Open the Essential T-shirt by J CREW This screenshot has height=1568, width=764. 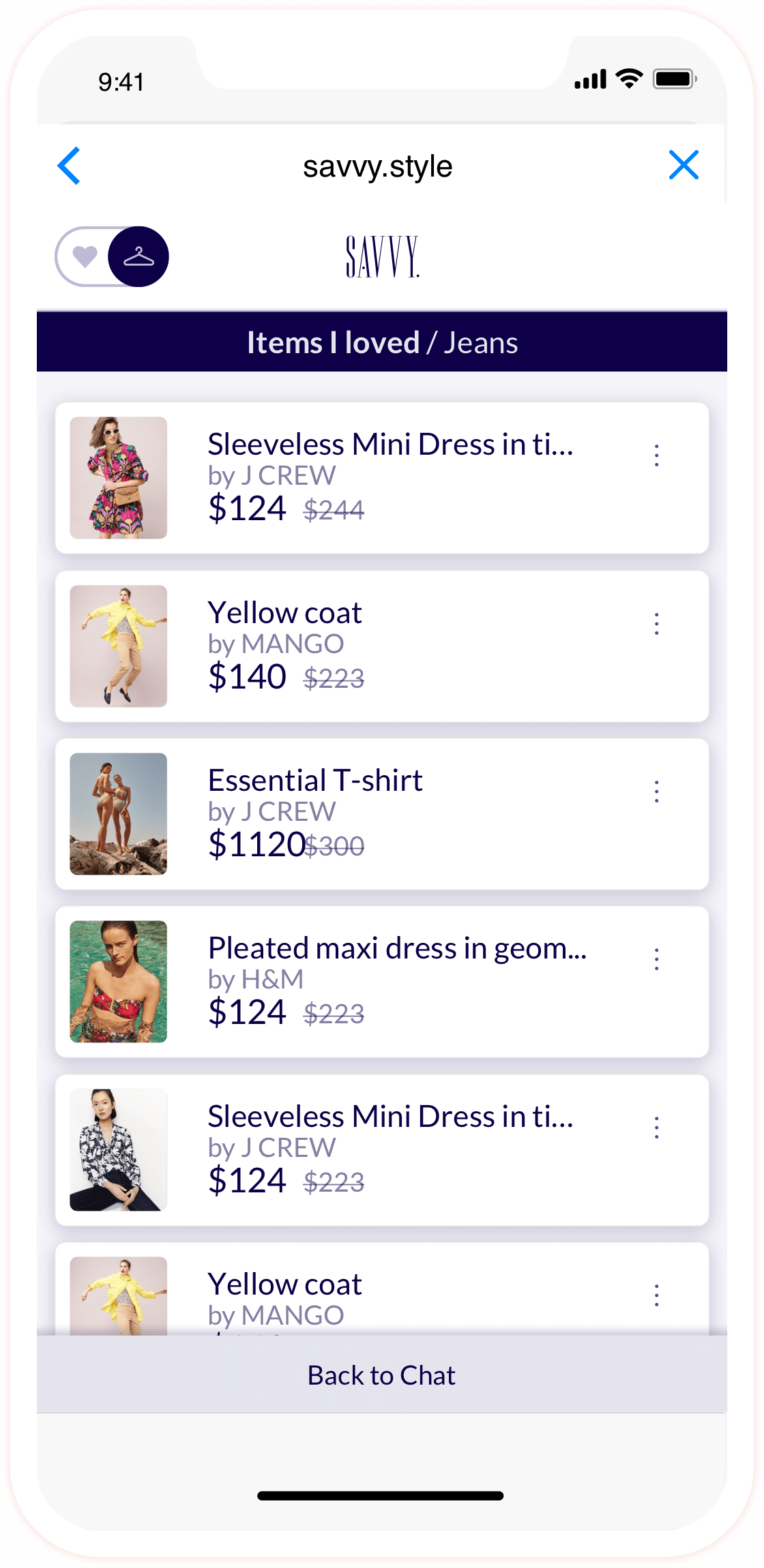(315, 781)
